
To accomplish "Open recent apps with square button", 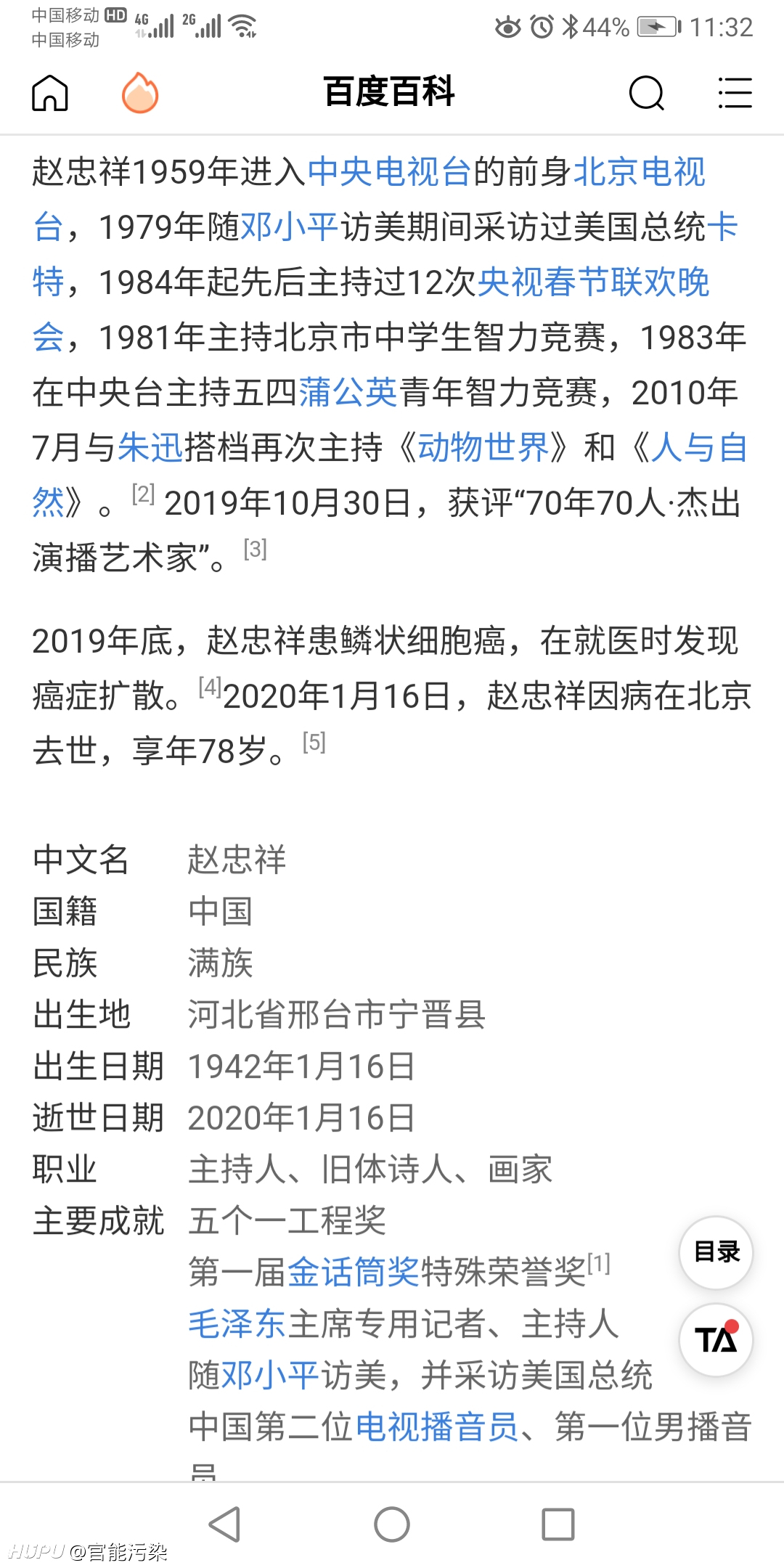I will click(x=558, y=1524).
